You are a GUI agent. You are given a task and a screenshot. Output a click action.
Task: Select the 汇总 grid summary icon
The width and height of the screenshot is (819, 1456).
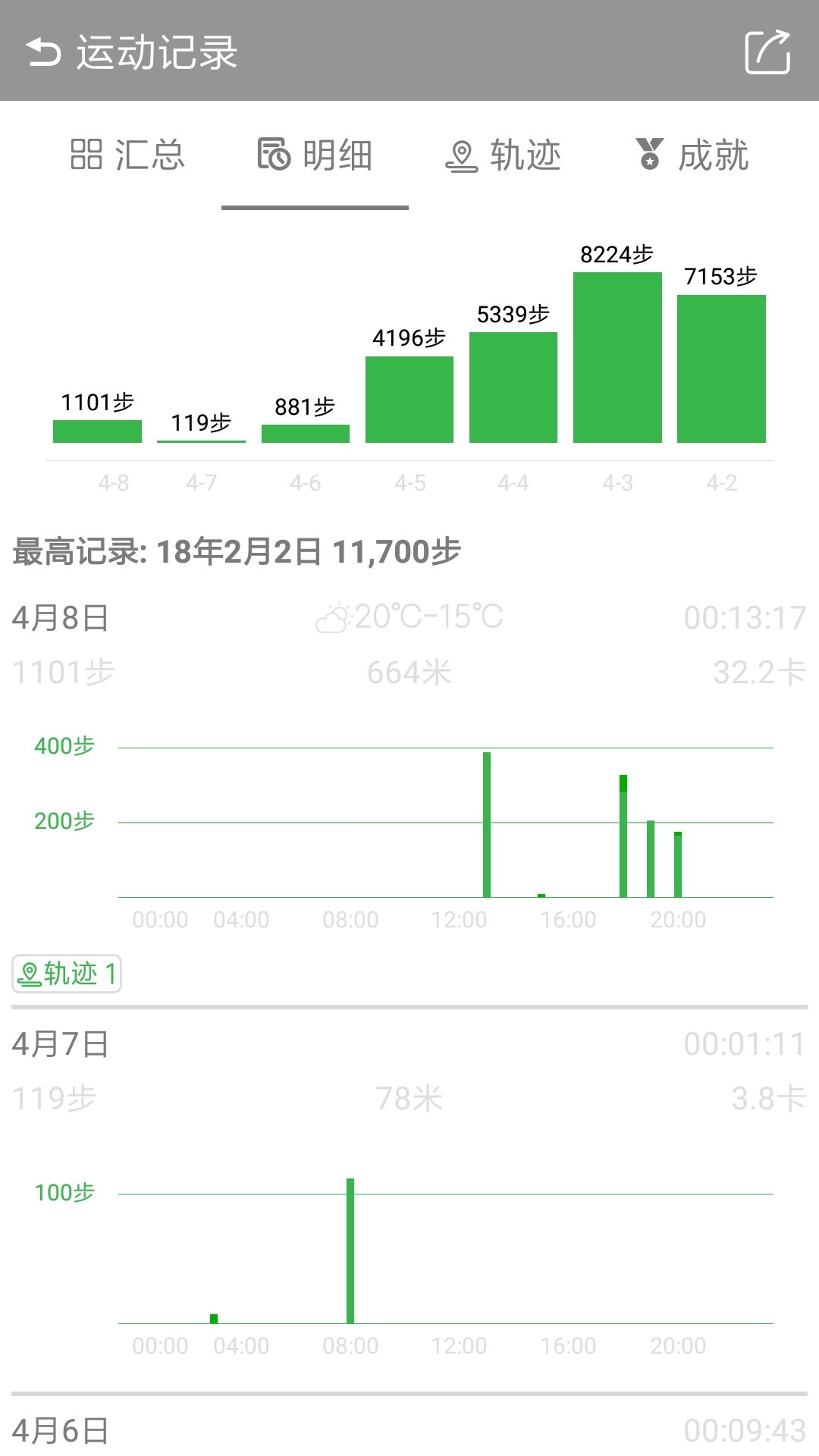(86, 154)
